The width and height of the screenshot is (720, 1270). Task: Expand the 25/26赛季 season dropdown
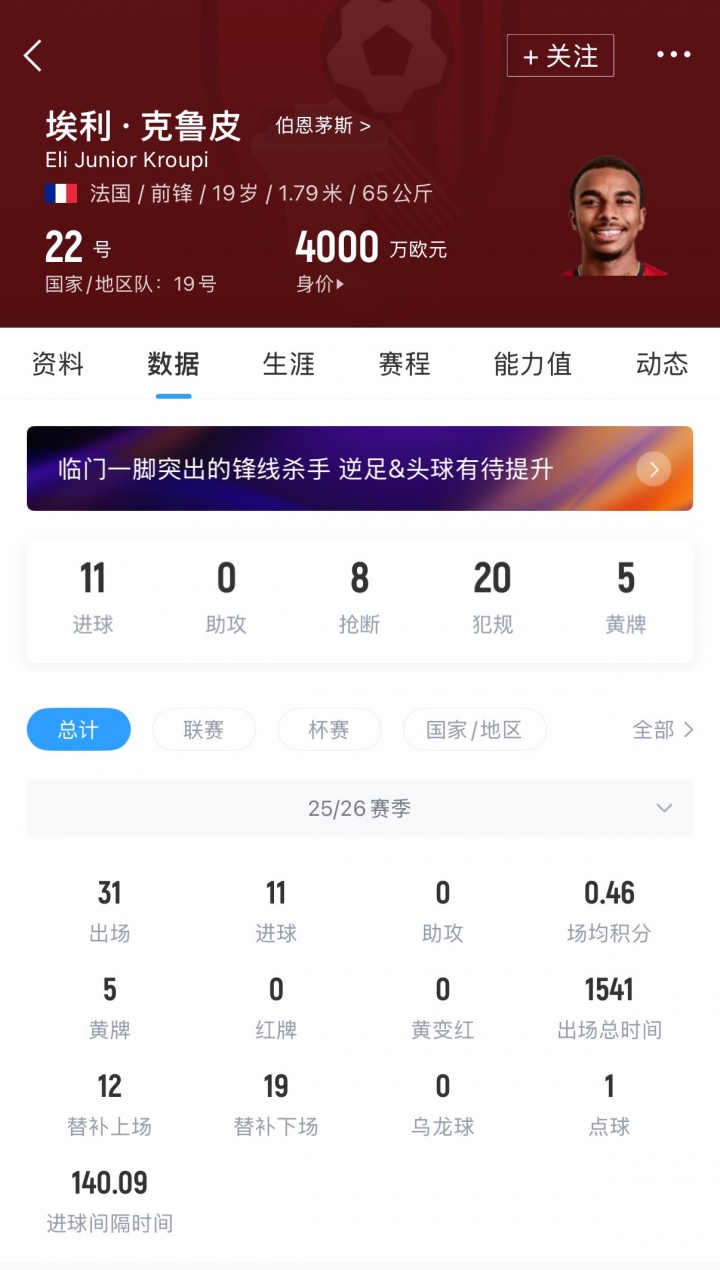[360, 808]
